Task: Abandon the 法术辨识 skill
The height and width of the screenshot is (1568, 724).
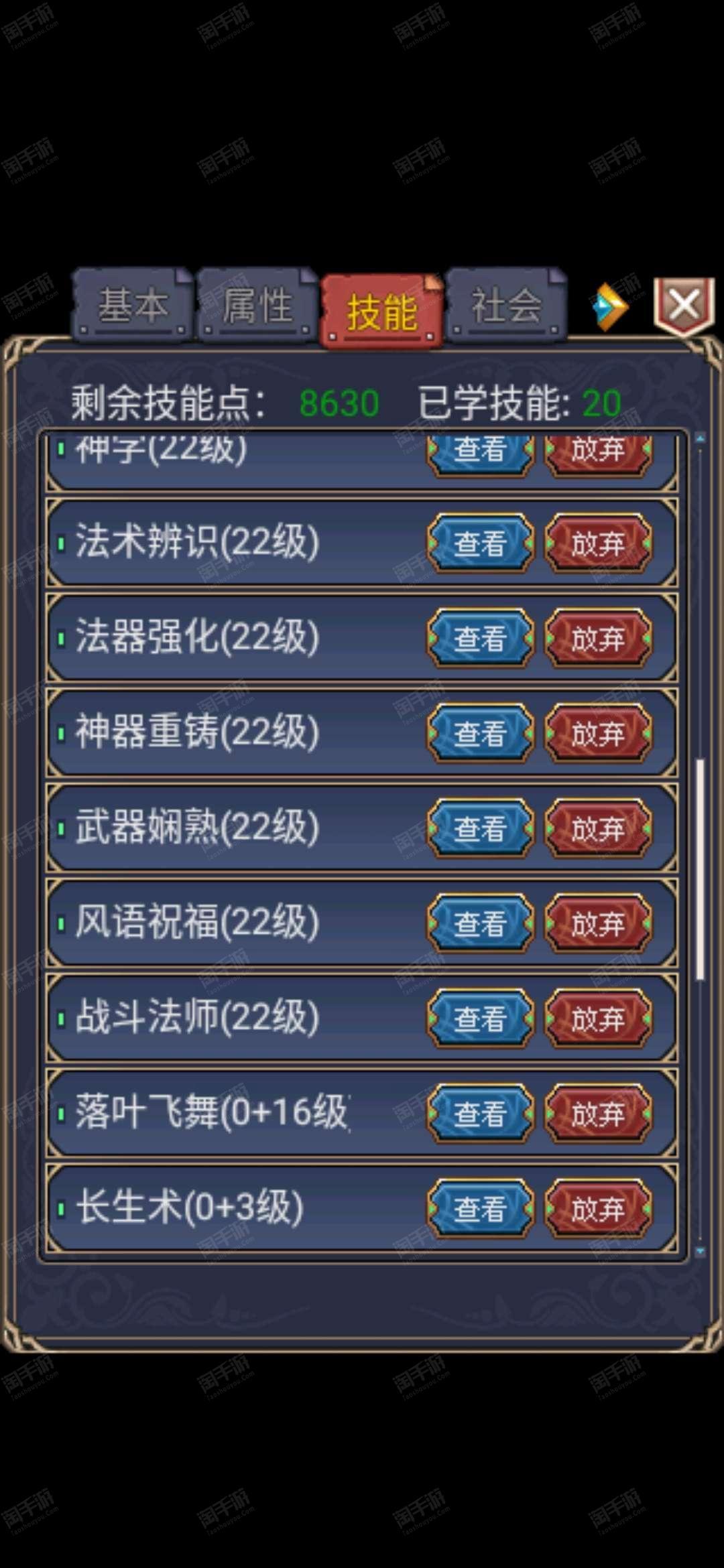Action: coord(598,543)
